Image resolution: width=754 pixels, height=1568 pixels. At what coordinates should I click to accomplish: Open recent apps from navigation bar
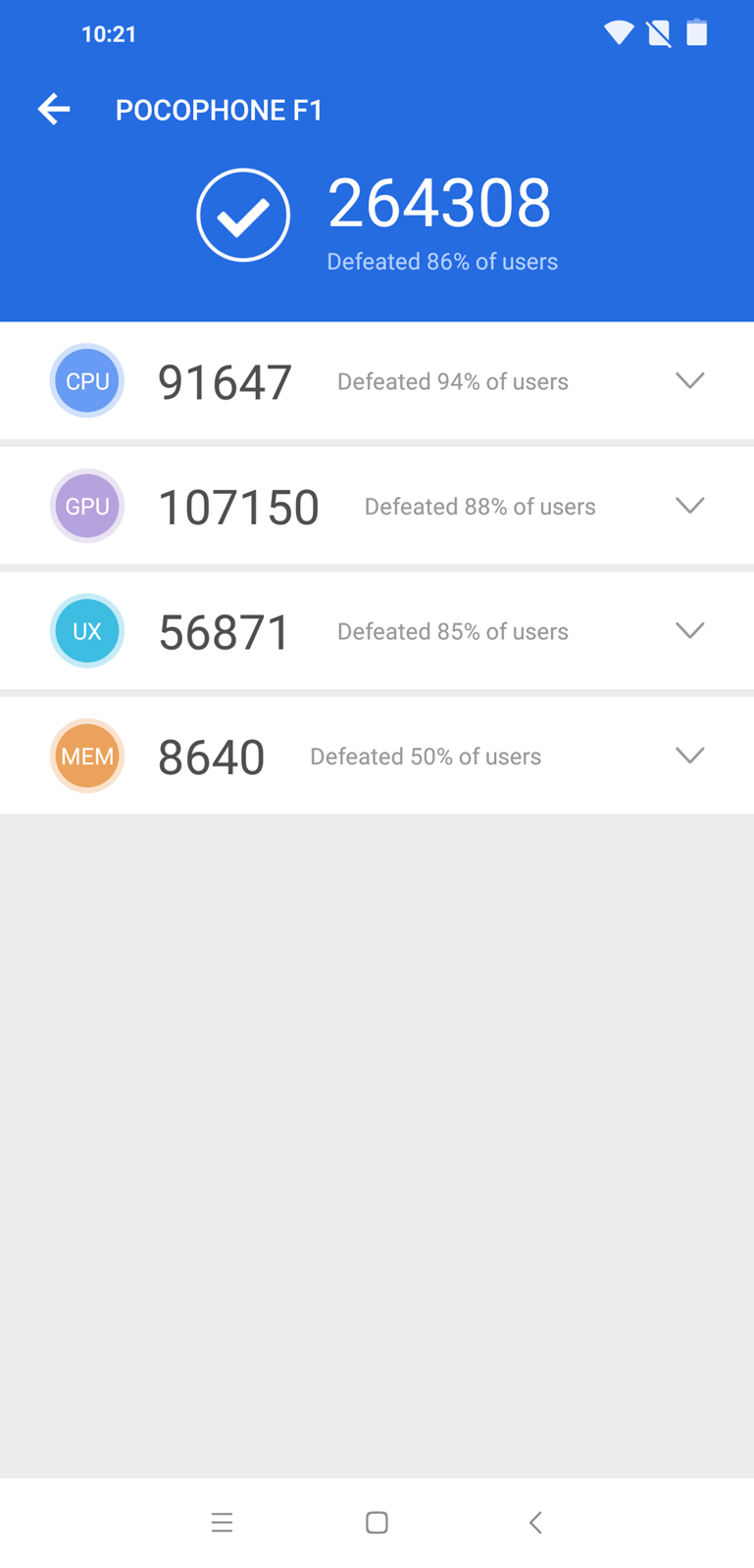[x=223, y=1522]
